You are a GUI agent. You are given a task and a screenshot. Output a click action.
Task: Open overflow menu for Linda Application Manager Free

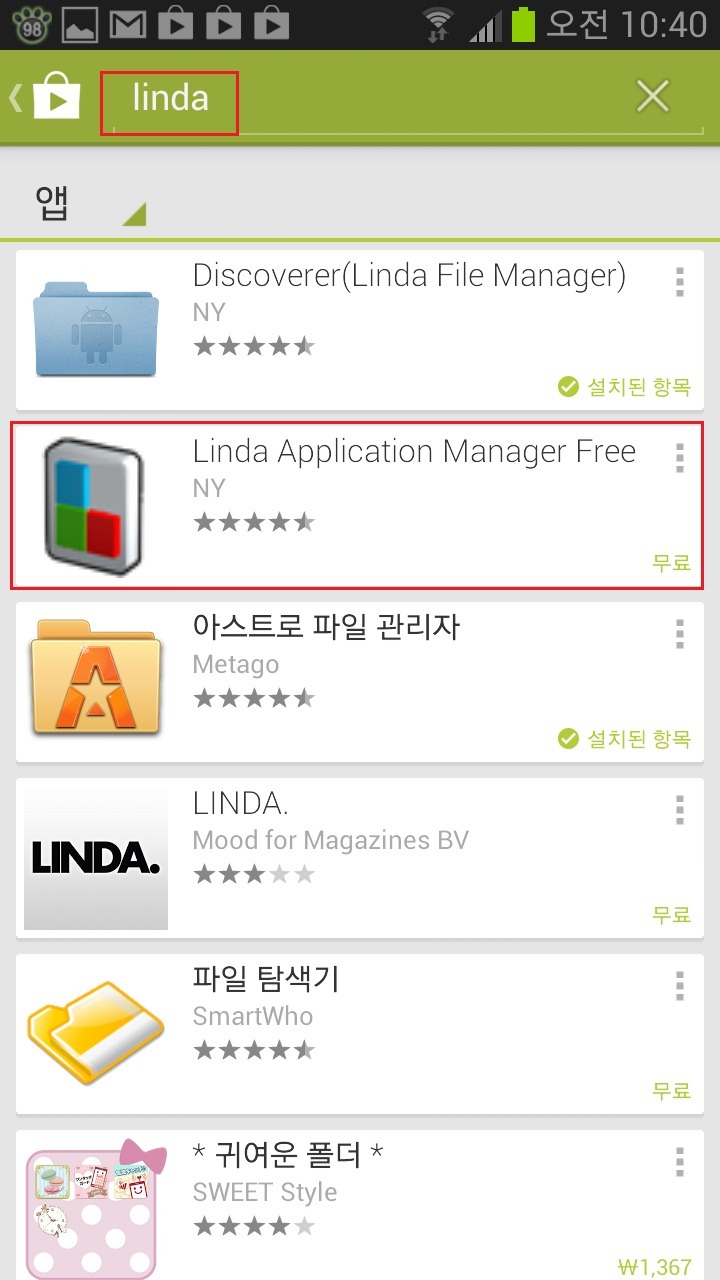point(679,458)
